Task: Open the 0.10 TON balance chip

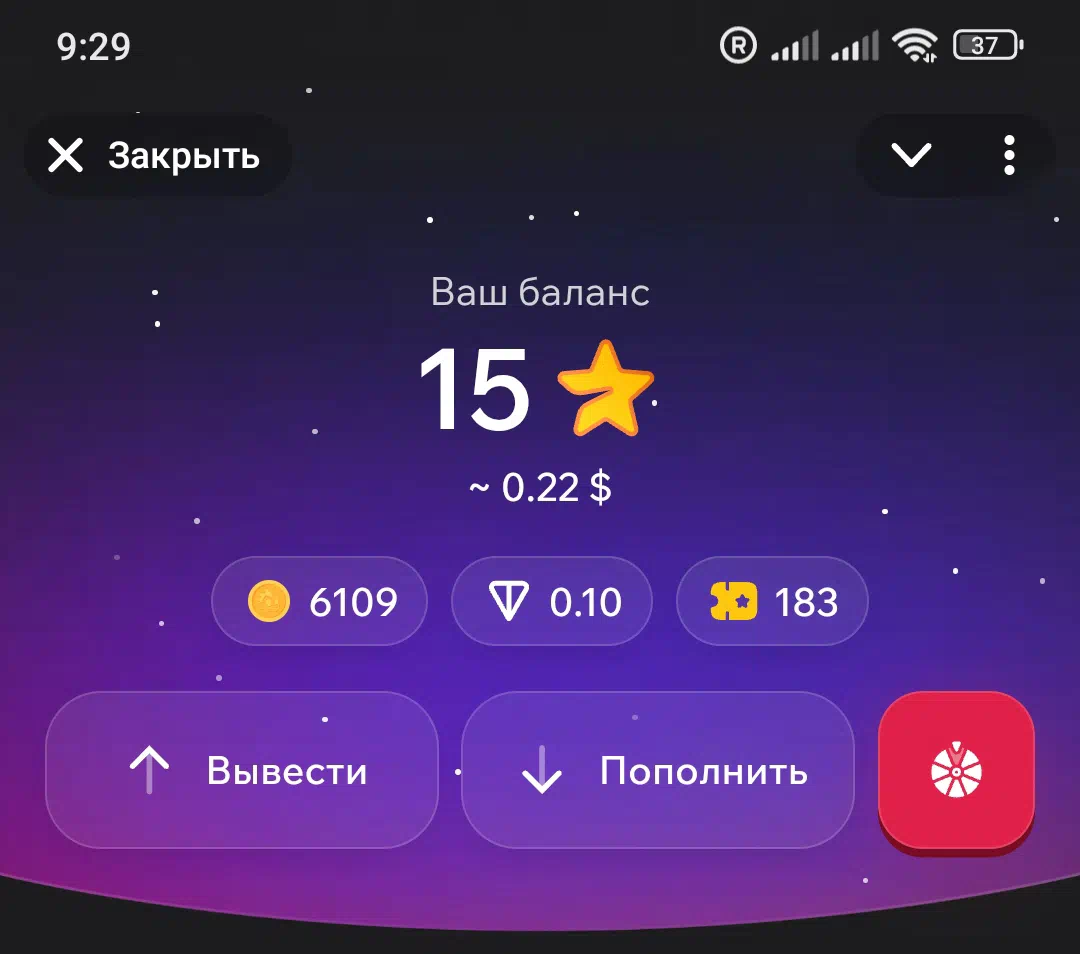Action: click(552, 602)
